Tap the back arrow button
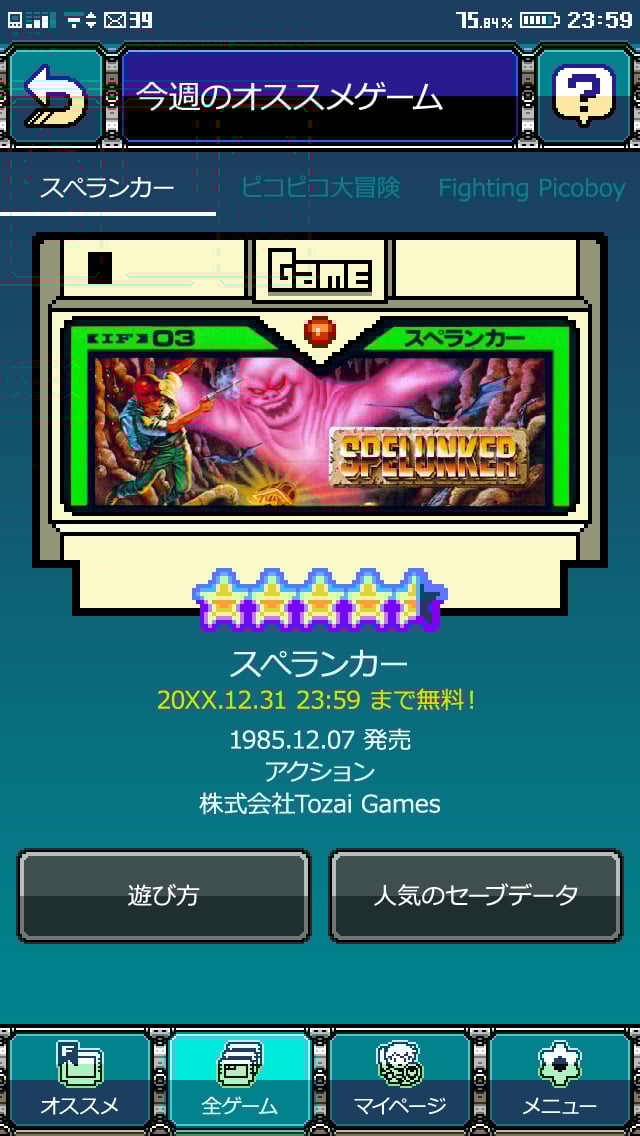The height and width of the screenshot is (1136, 640). tap(55, 96)
